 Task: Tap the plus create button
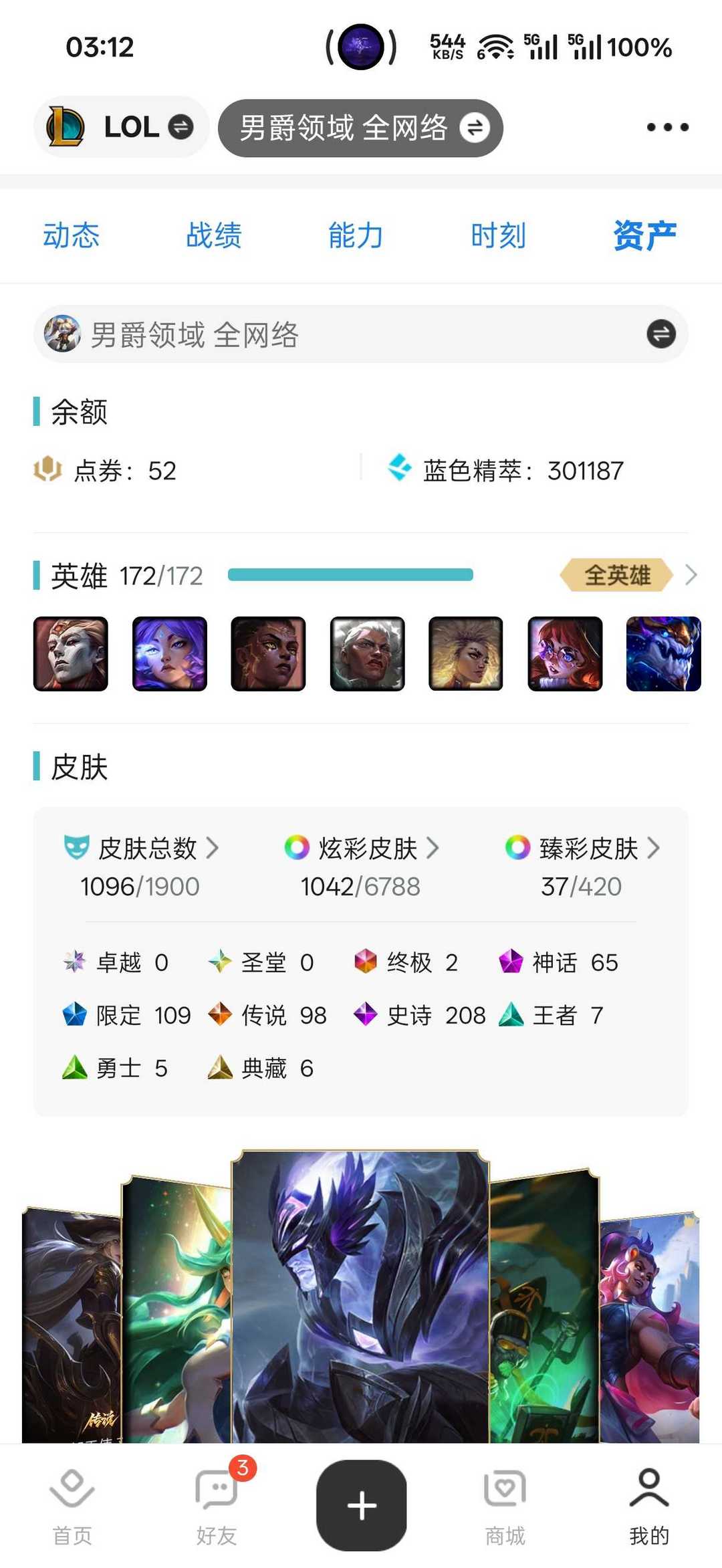tap(361, 1505)
